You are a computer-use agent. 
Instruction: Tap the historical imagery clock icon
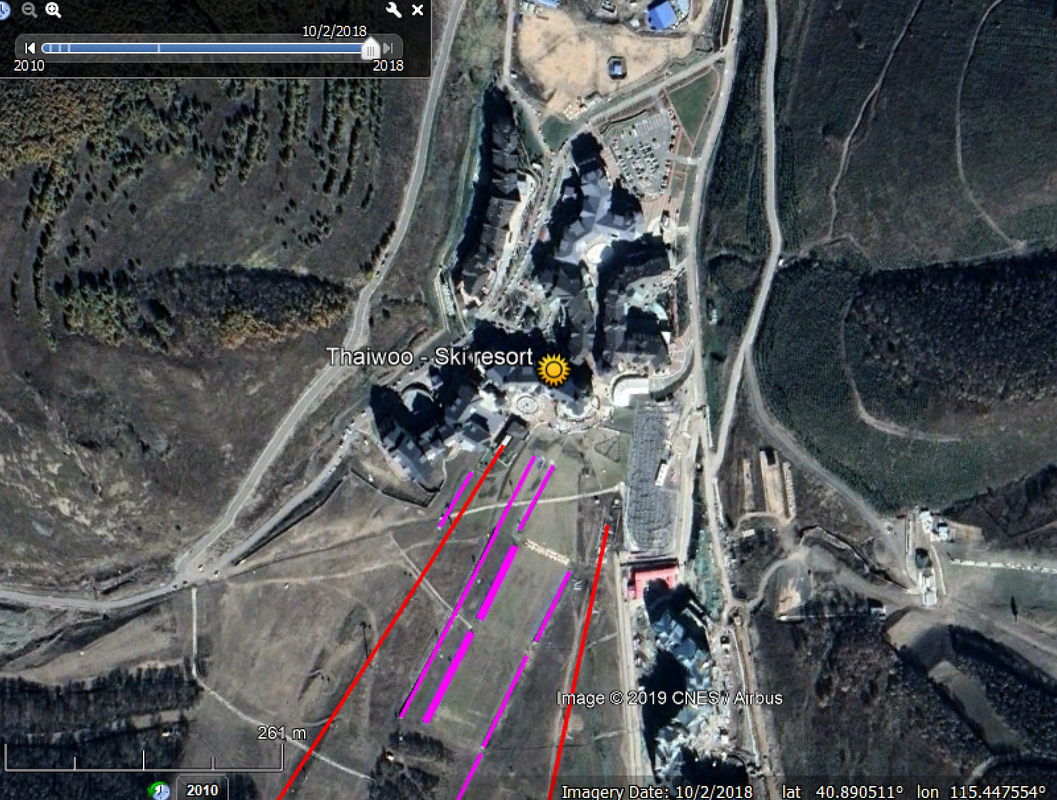(158, 790)
